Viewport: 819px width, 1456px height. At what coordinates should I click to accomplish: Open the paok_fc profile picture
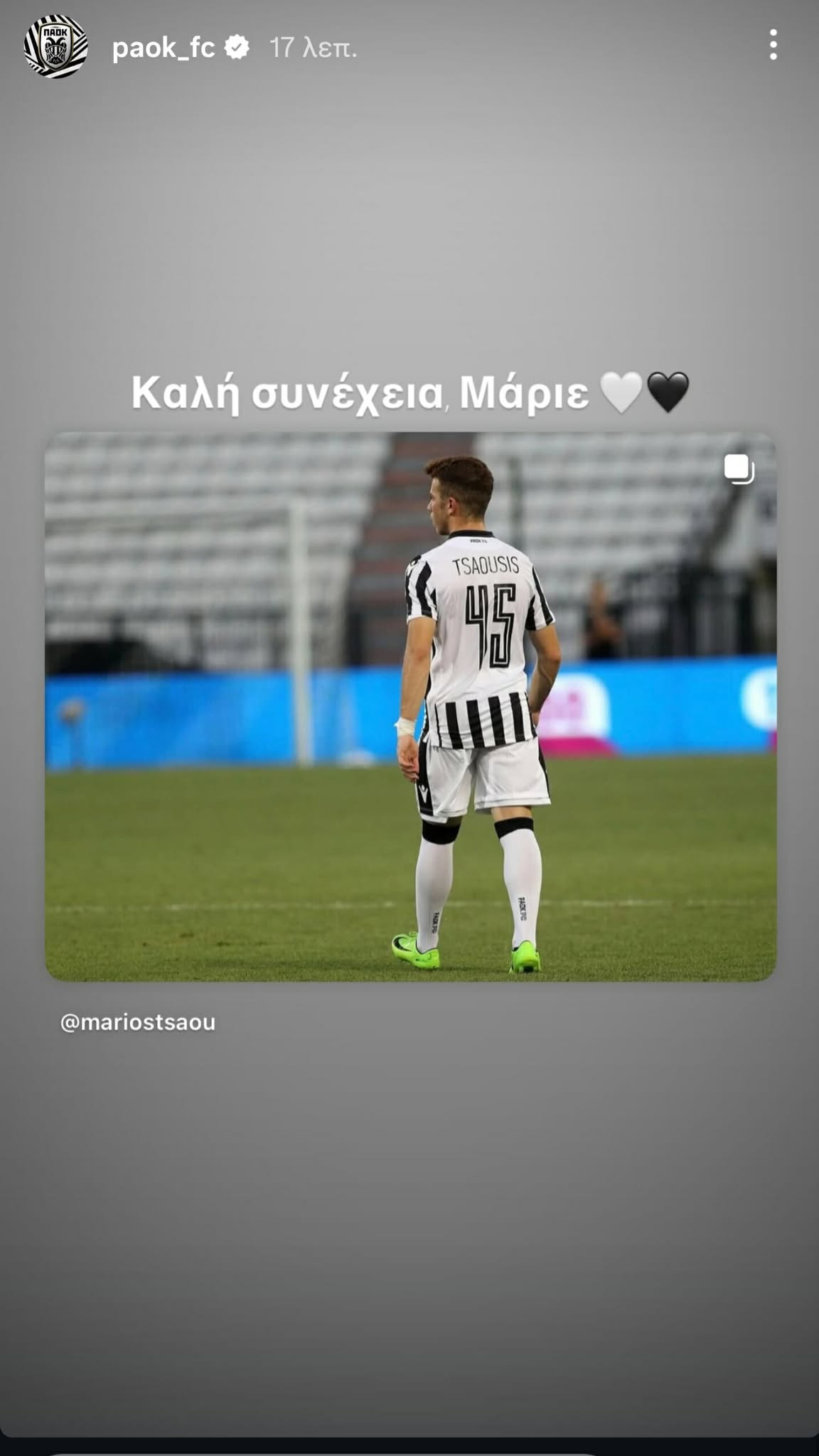tap(55, 47)
